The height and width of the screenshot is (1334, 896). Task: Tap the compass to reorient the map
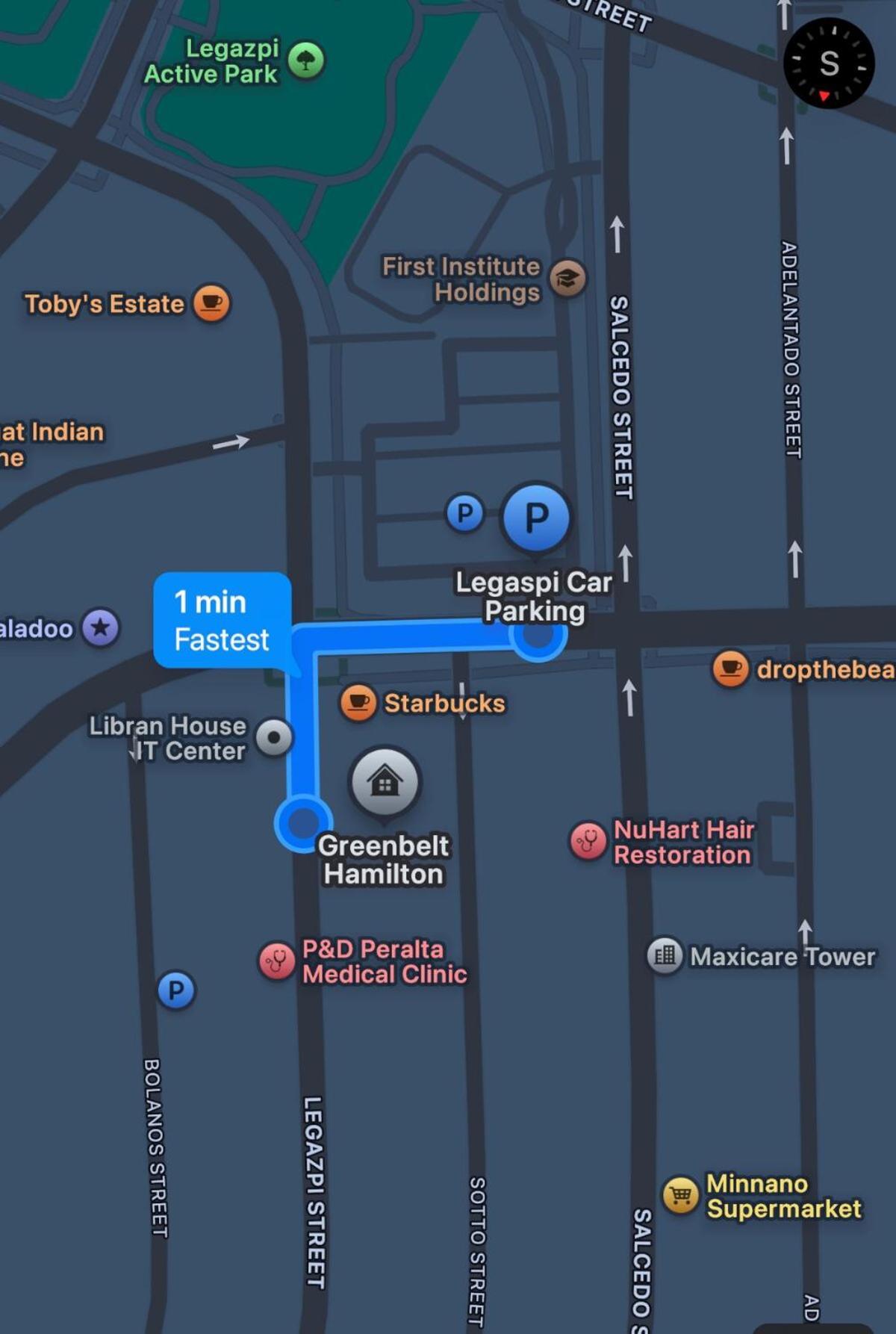click(x=829, y=63)
